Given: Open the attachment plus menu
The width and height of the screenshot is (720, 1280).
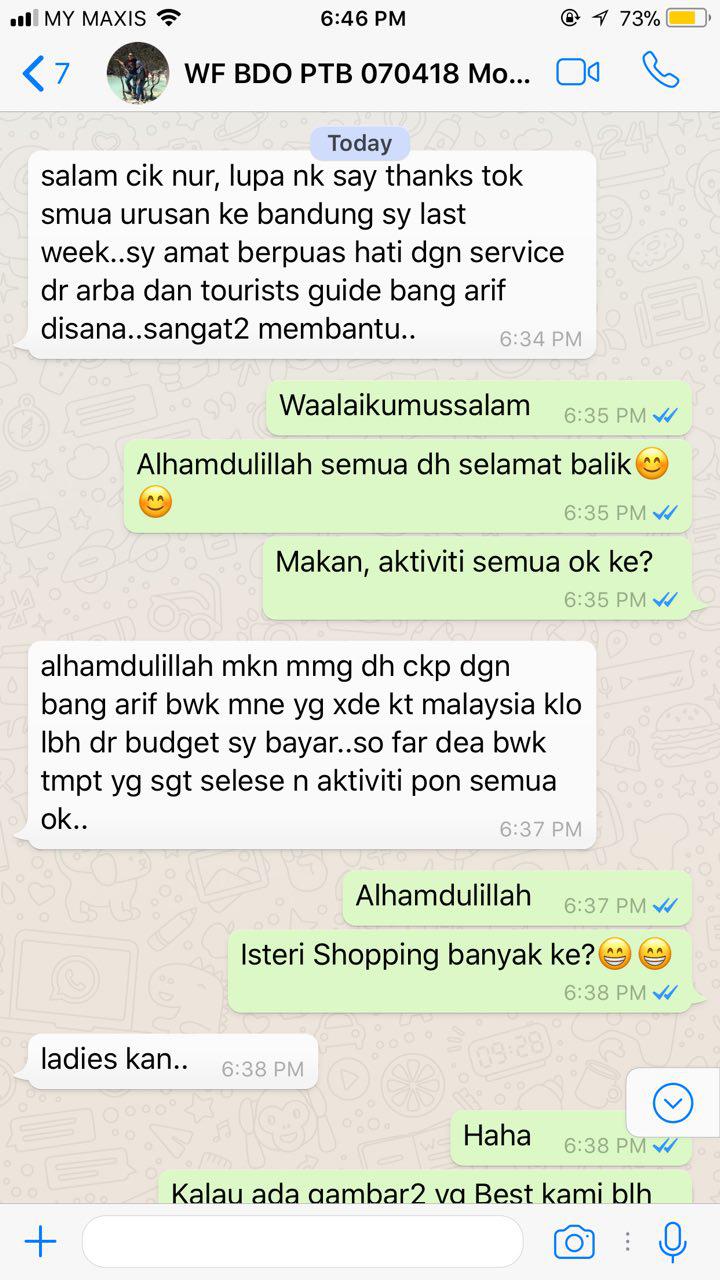Looking at the screenshot, I should click(40, 1243).
